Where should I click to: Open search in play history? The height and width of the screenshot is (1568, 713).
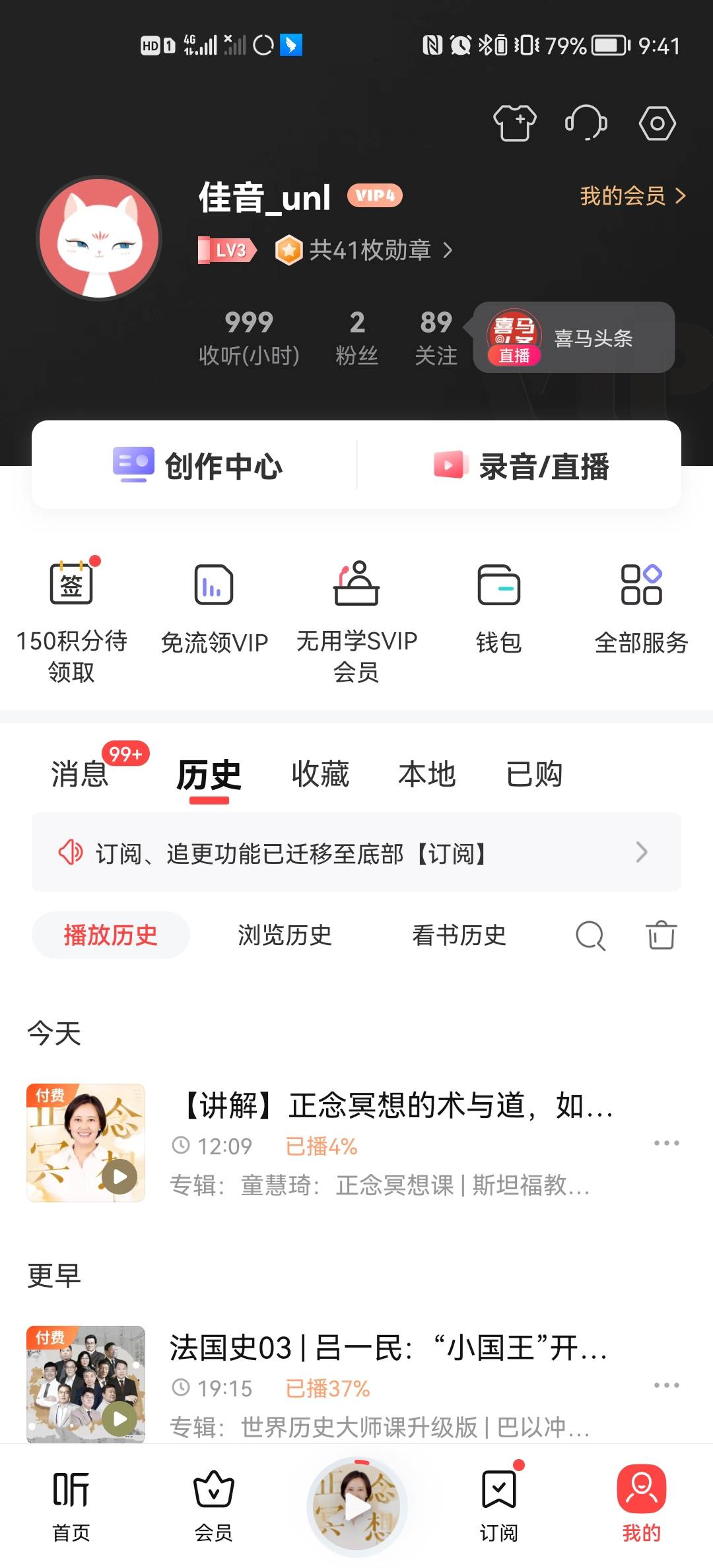(590, 935)
